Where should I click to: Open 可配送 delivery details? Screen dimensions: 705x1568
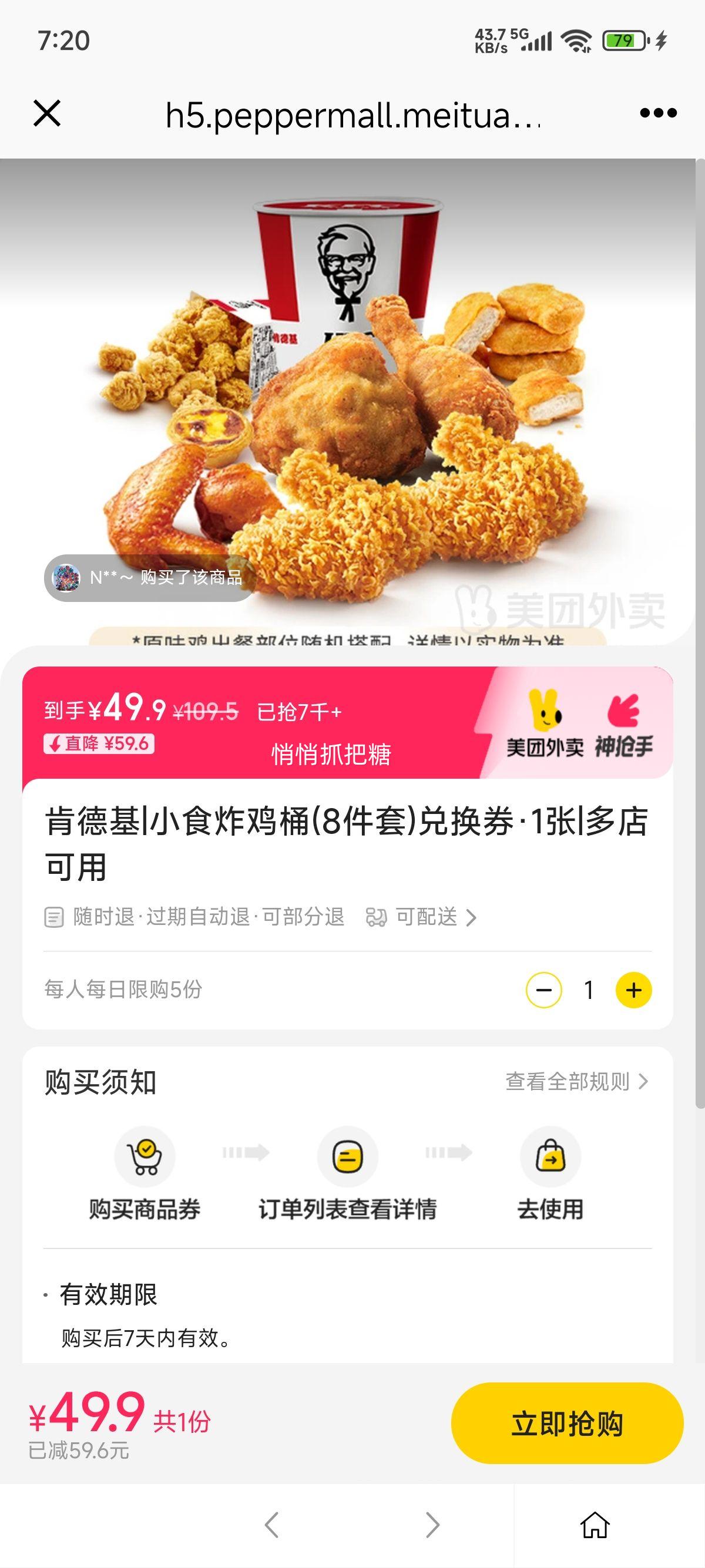pos(426,917)
